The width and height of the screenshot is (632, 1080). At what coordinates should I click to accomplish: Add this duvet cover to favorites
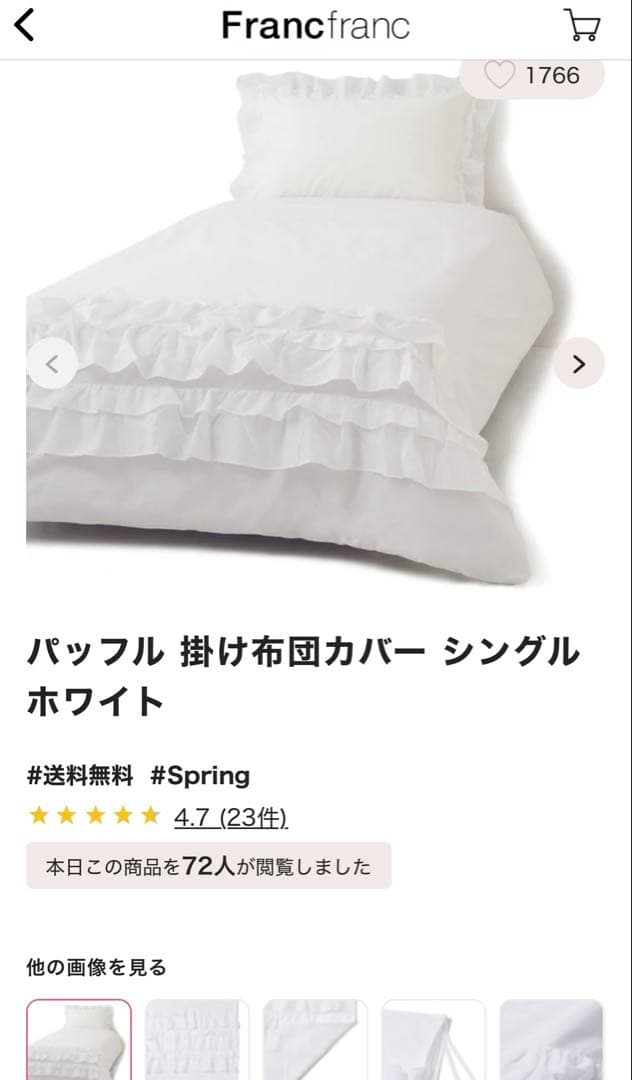[x=499, y=75]
